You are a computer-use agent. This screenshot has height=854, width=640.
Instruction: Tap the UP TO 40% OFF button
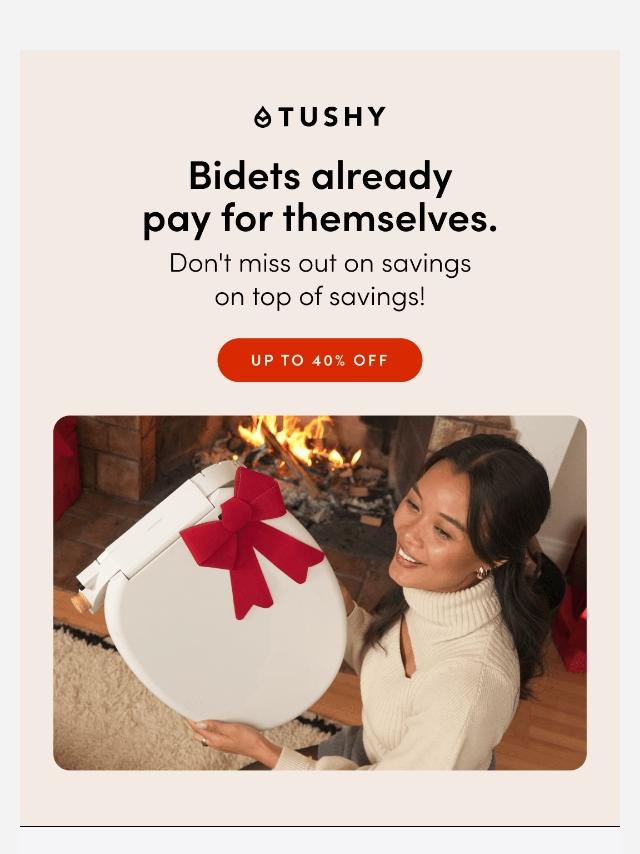(320, 360)
